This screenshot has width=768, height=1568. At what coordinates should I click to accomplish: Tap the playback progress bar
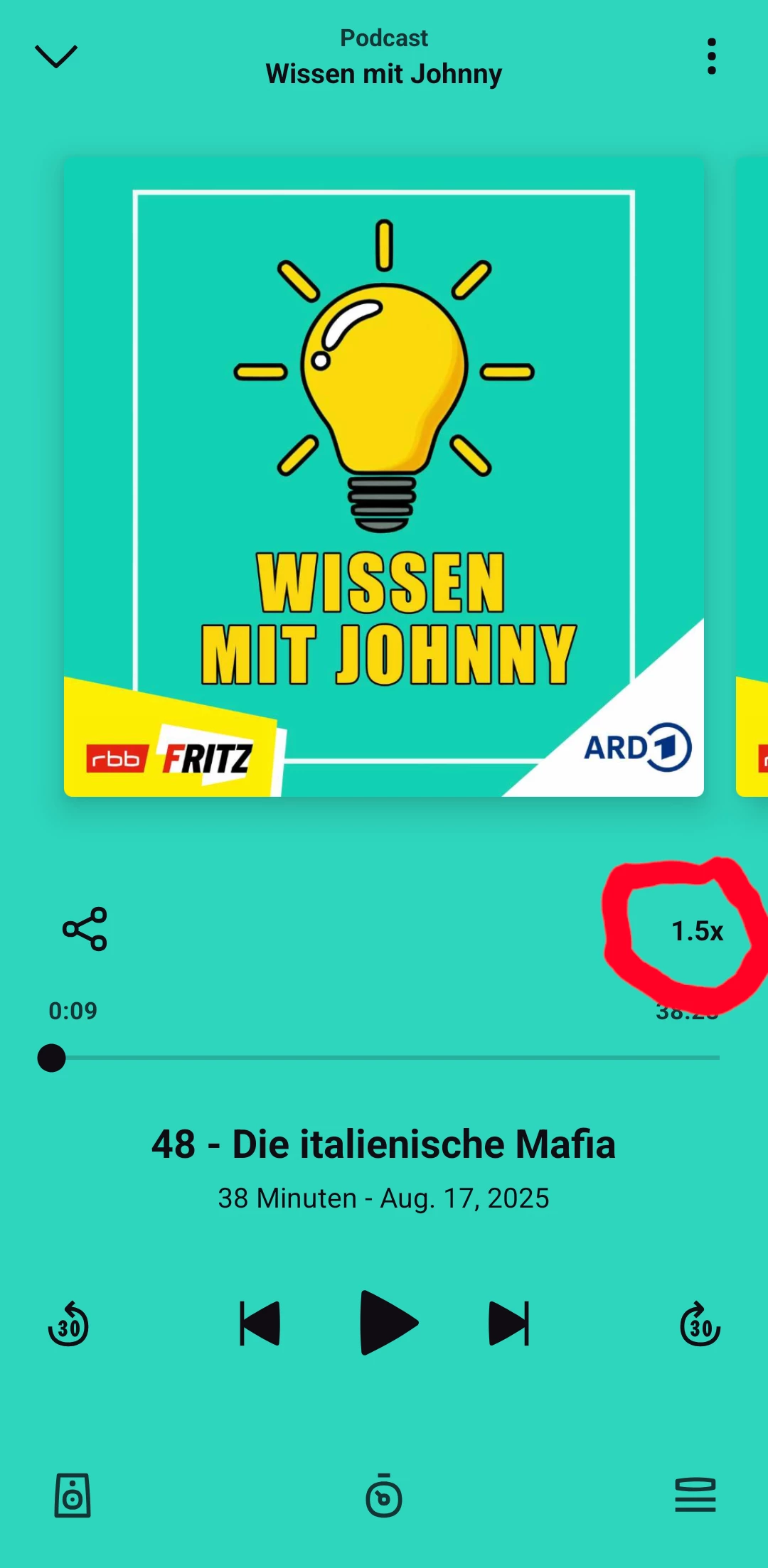[384, 1058]
